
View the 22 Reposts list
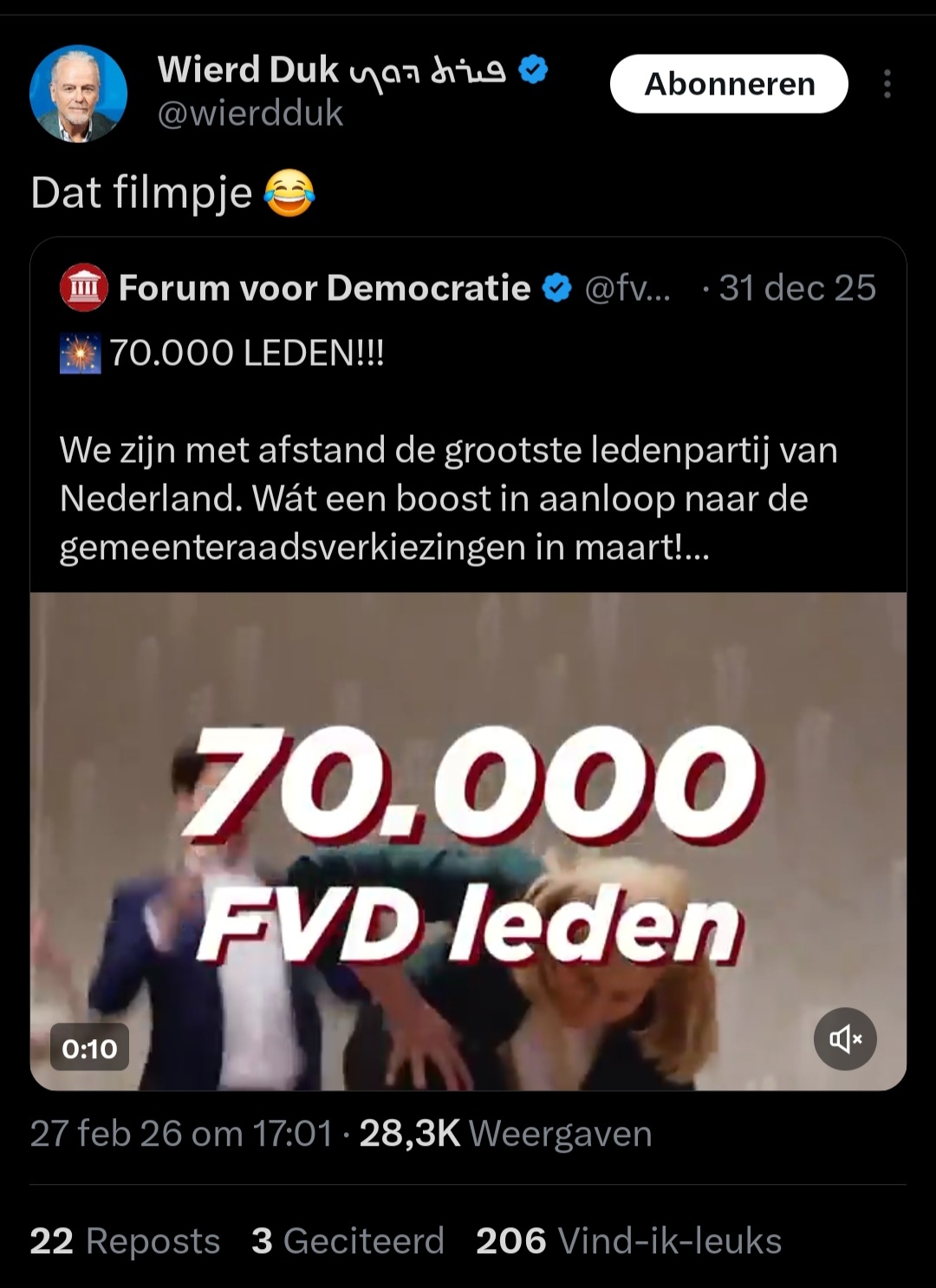[125, 1241]
